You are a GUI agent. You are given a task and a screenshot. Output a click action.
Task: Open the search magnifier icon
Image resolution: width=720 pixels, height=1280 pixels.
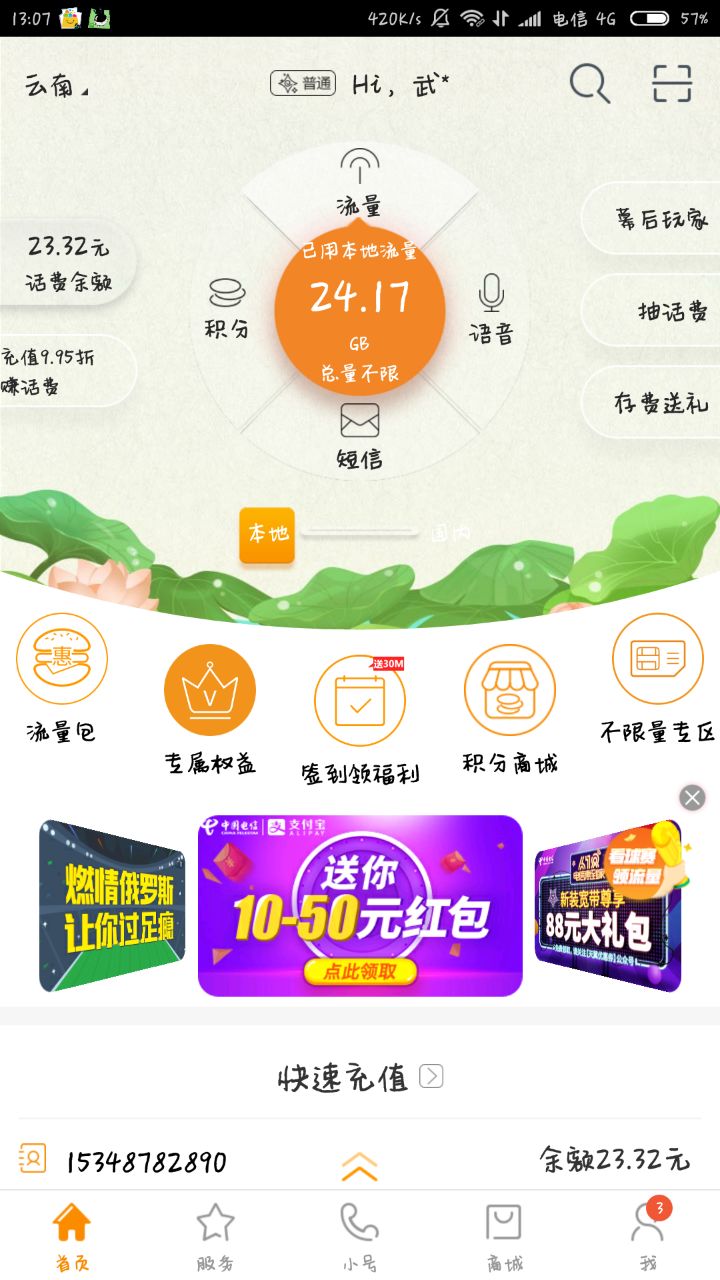[x=589, y=84]
